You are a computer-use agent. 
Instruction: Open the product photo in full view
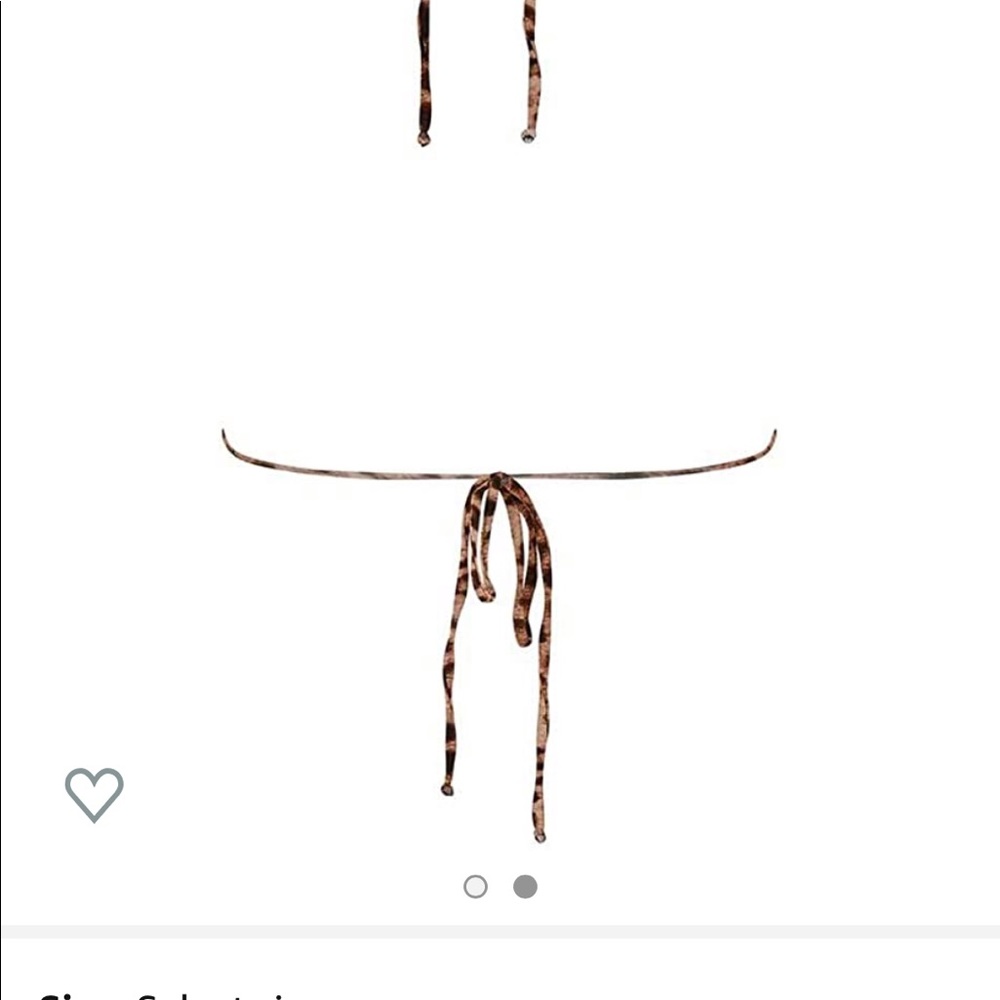[500, 450]
